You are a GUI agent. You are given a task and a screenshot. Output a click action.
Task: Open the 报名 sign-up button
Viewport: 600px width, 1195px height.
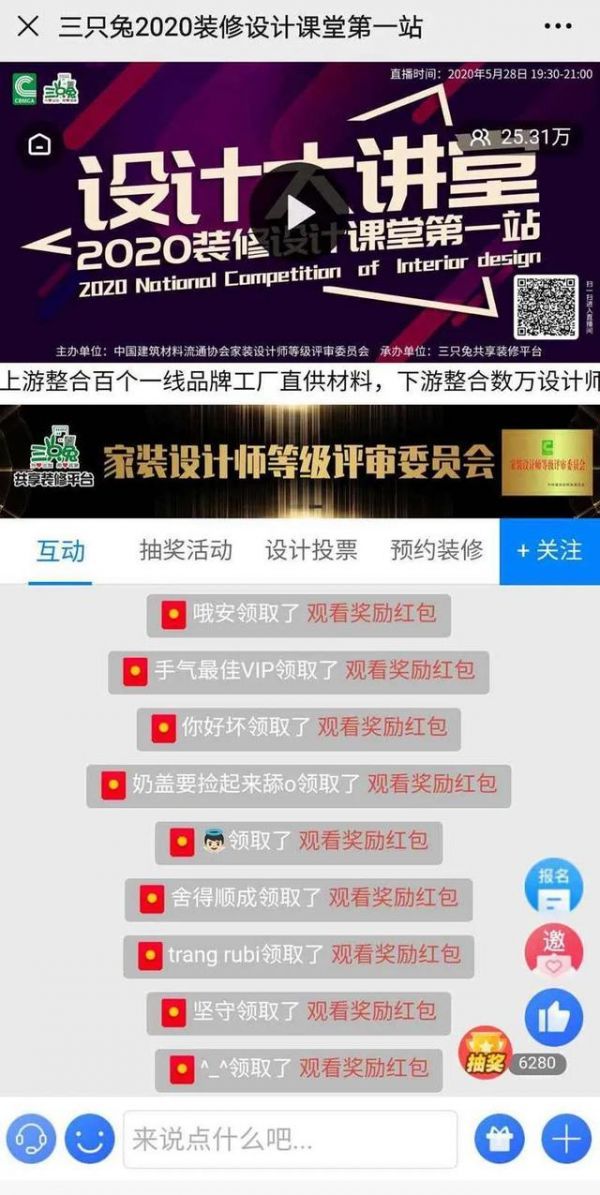(553, 886)
